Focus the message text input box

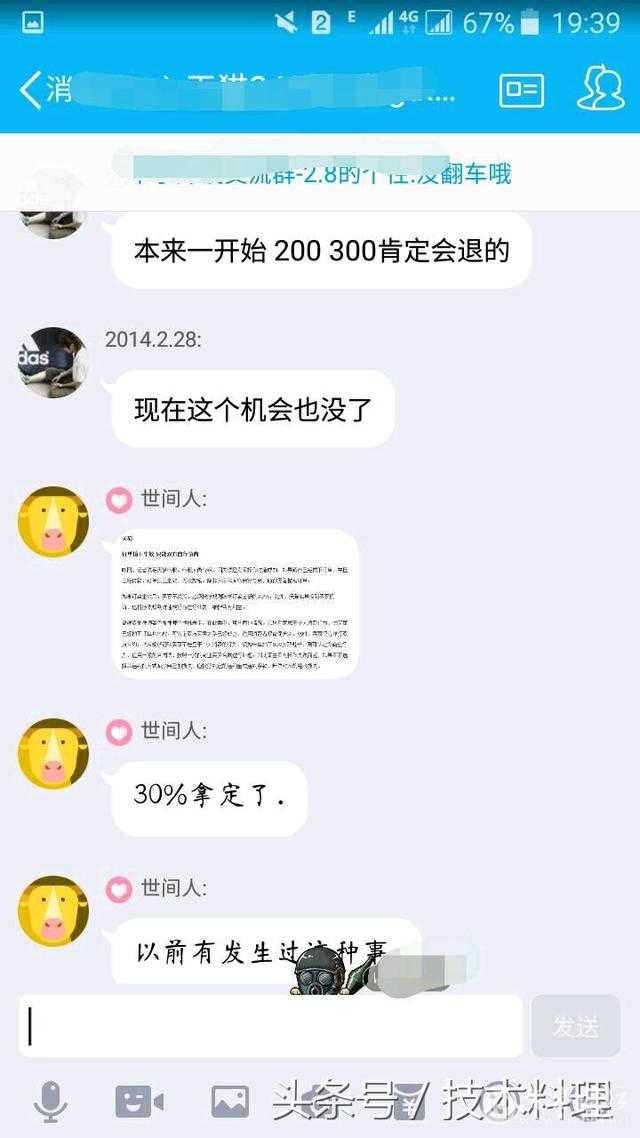pyautogui.click(x=271, y=1025)
